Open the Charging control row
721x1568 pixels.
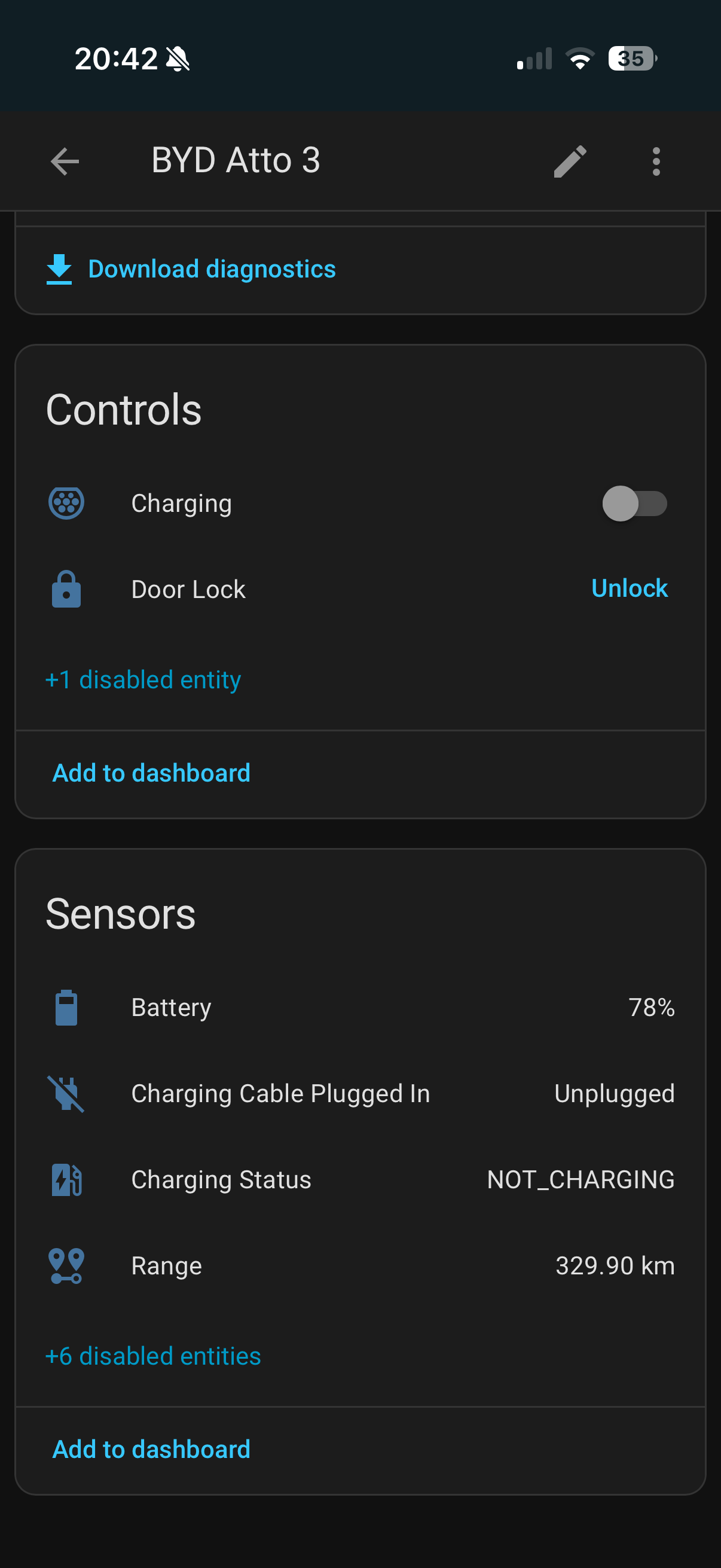pyautogui.click(x=181, y=504)
